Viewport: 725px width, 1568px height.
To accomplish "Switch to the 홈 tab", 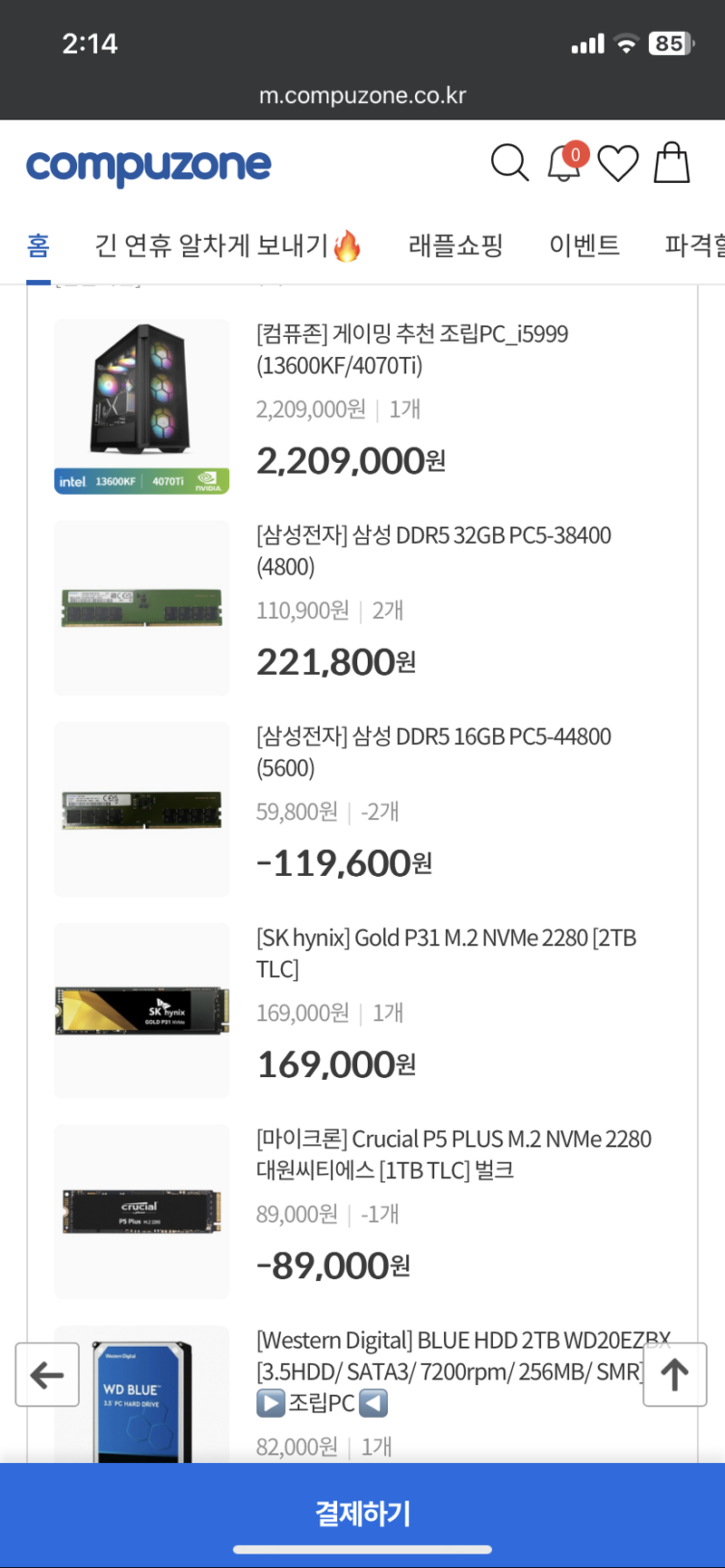I will 38,245.
